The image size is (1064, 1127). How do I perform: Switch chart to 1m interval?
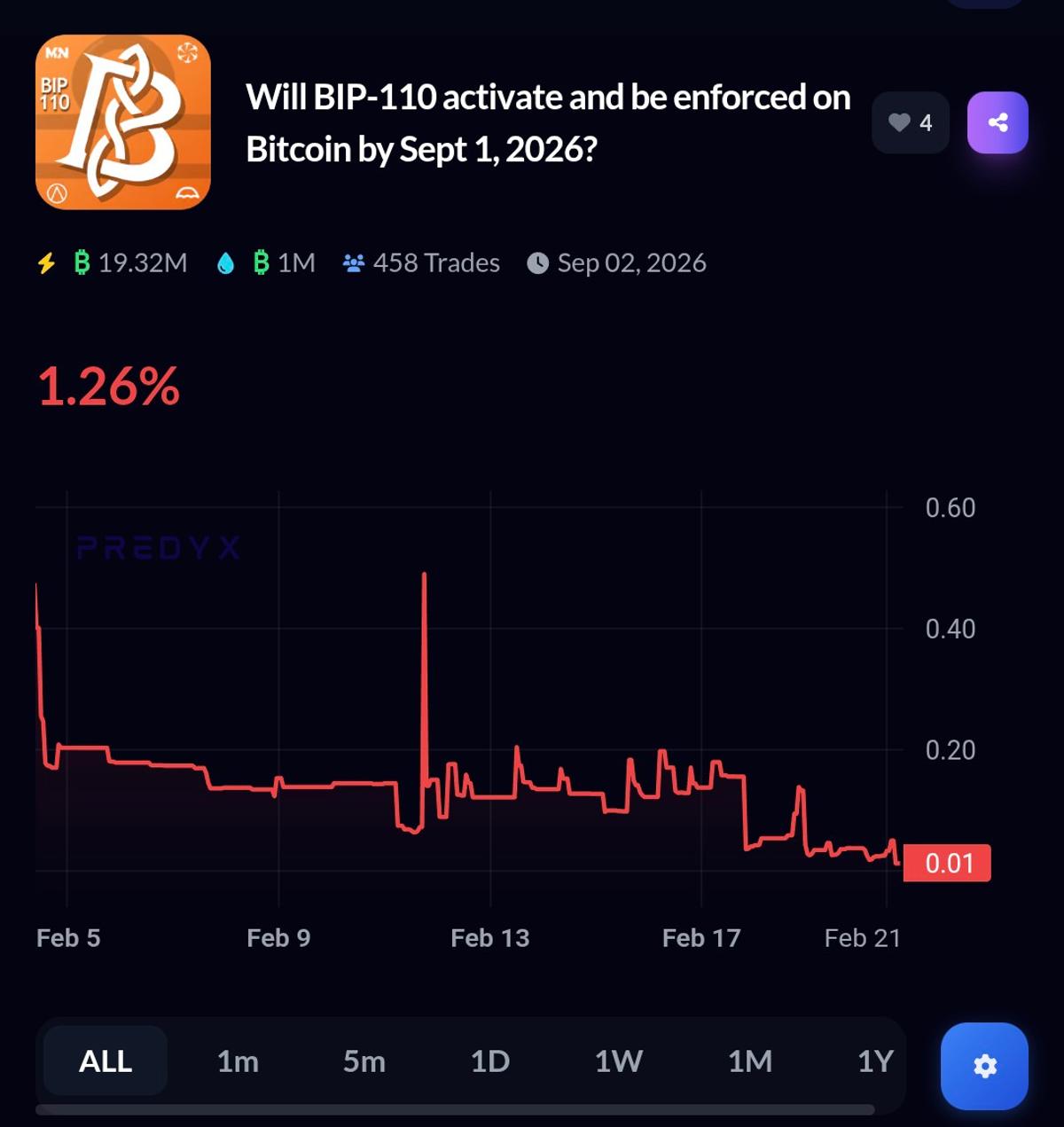[238, 1060]
